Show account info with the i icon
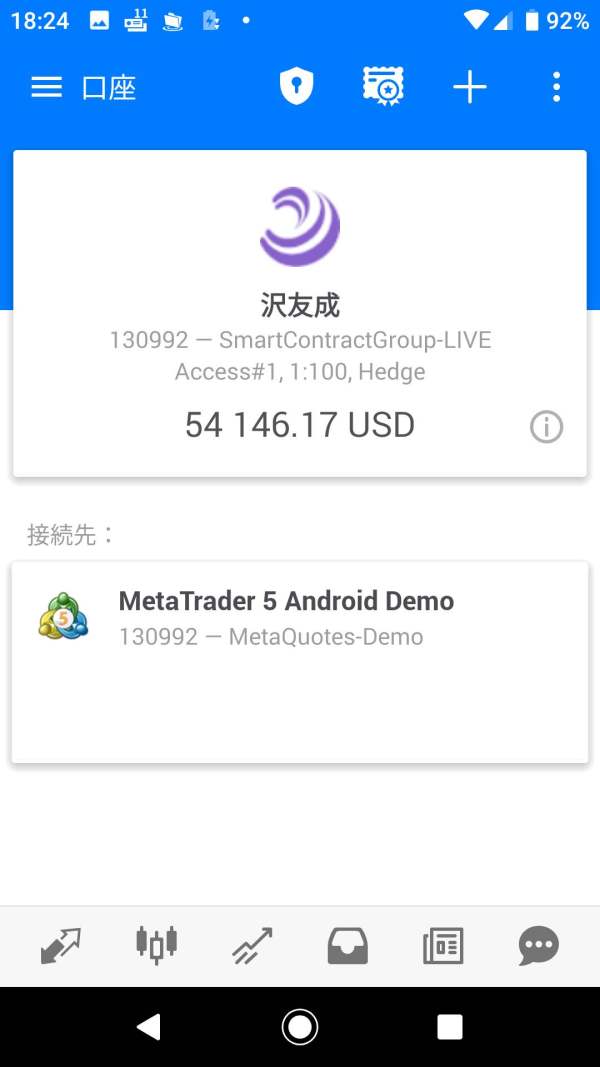This screenshot has height=1067, width=600. pos(546,427)
